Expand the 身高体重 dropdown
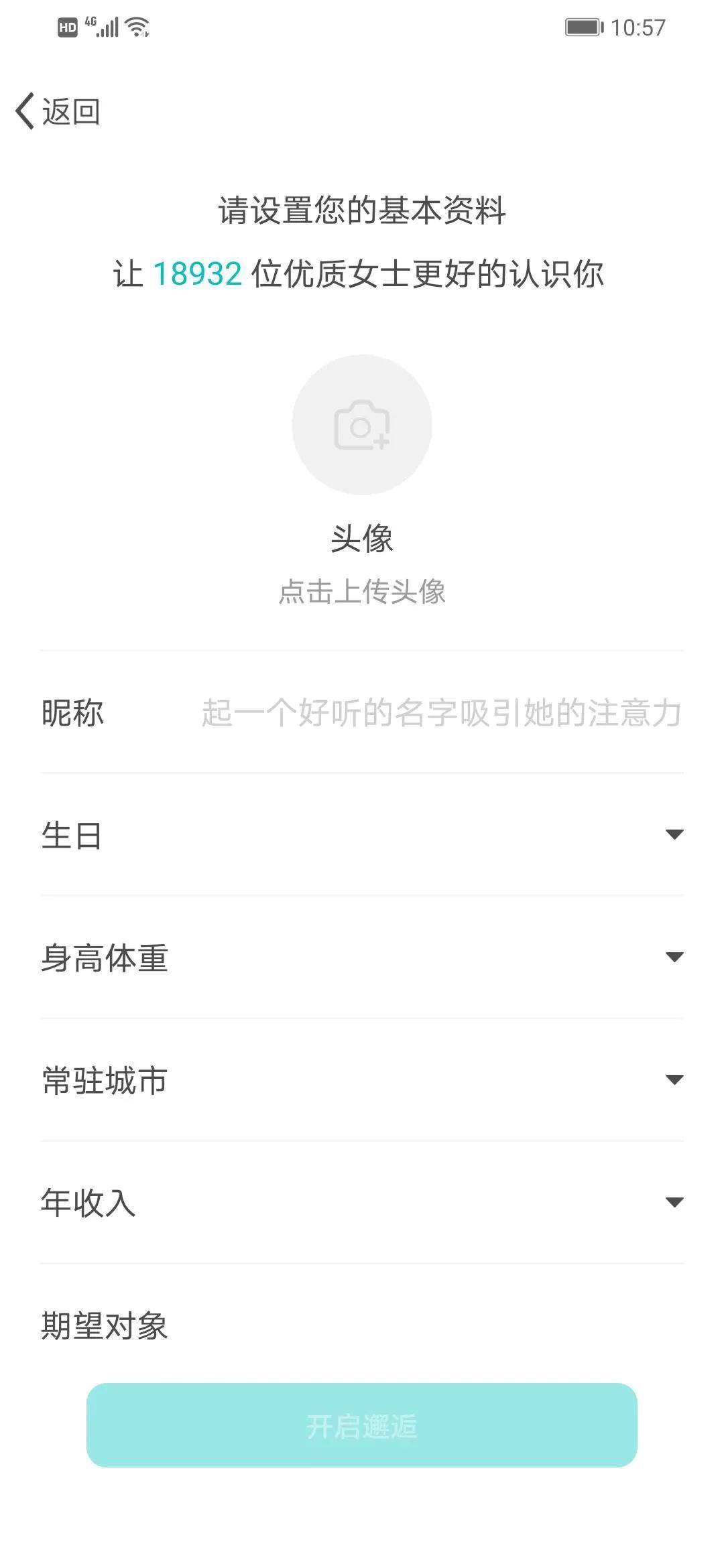The image size is (724, 1568). 362,958
